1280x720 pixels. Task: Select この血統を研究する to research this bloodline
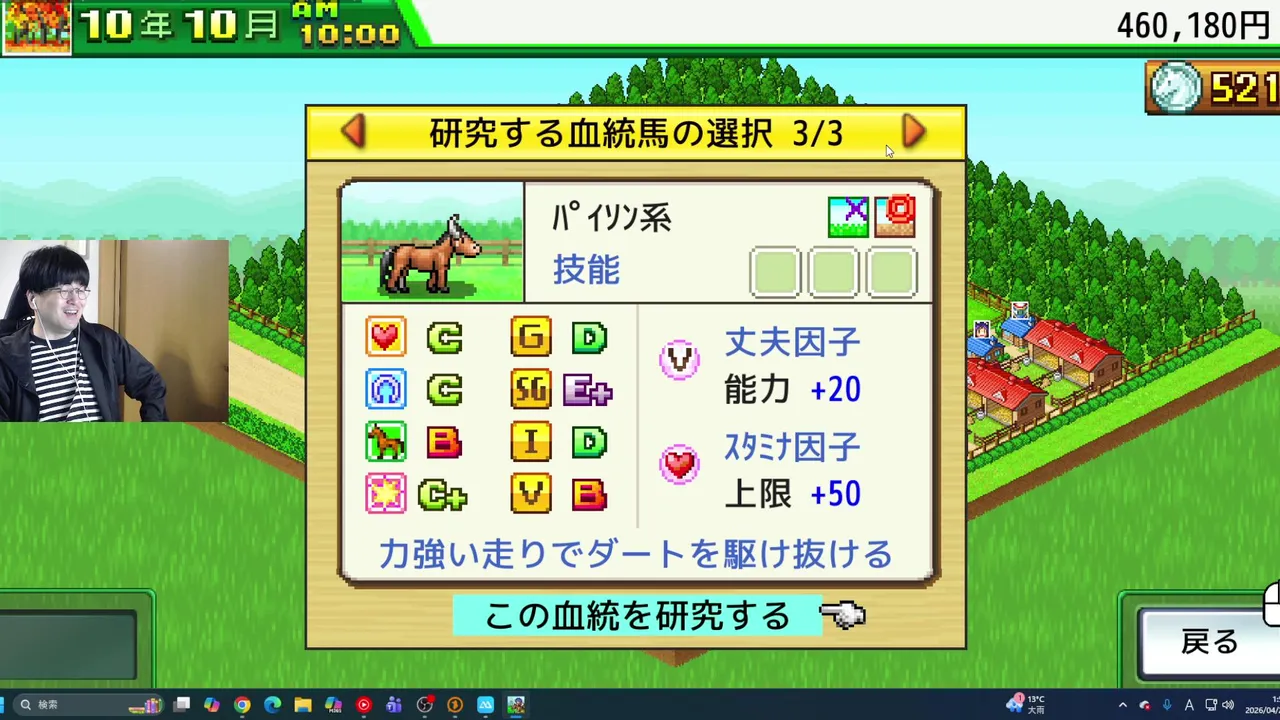pos(637,616)
